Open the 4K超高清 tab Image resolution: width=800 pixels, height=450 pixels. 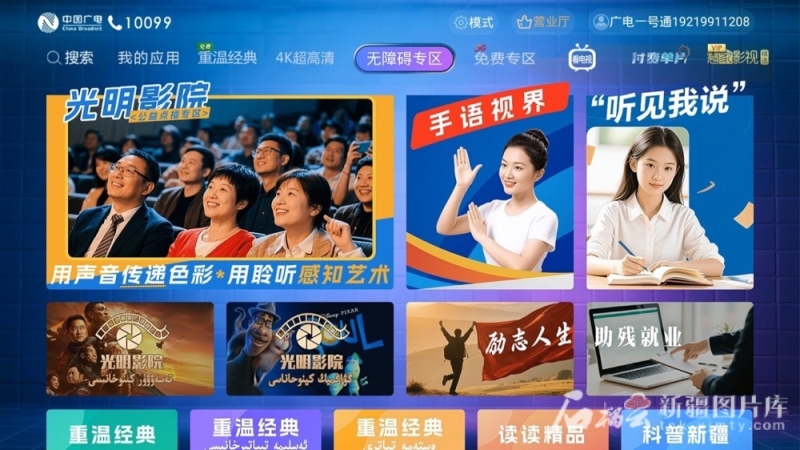(x=305, y=58)
